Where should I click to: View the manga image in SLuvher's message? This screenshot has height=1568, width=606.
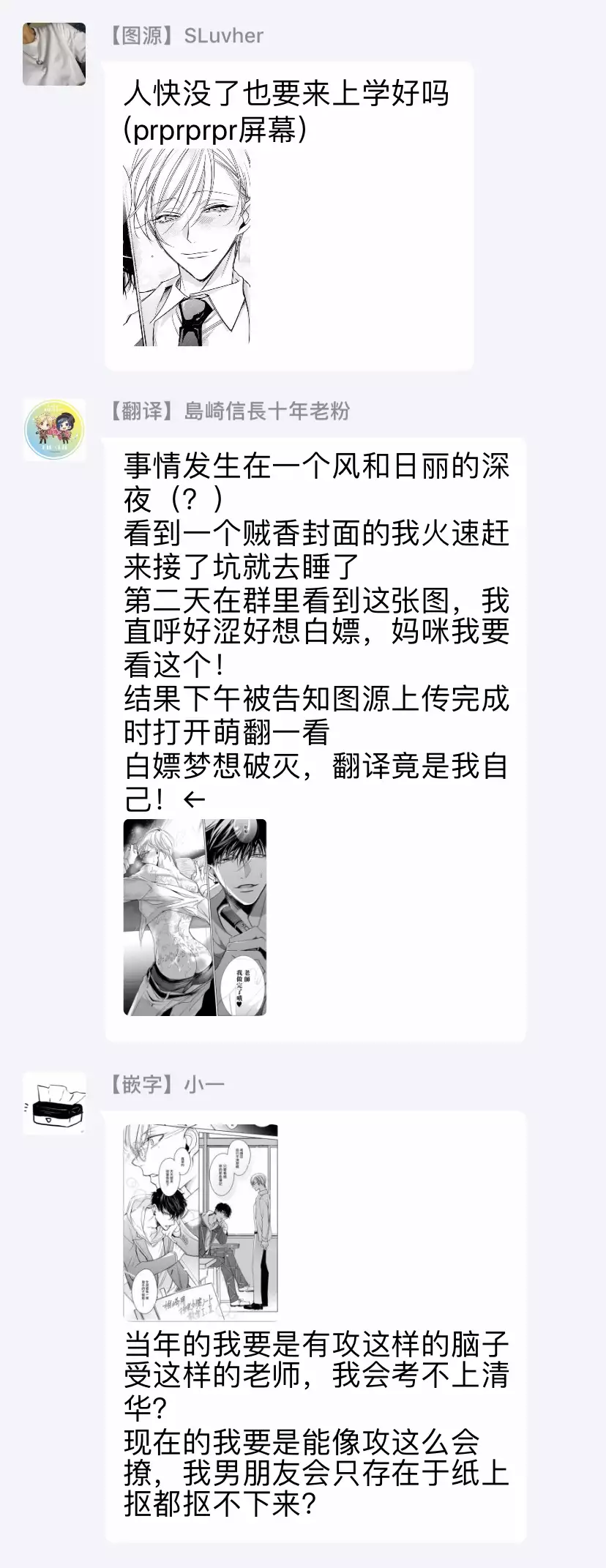[x=187, y=247]
